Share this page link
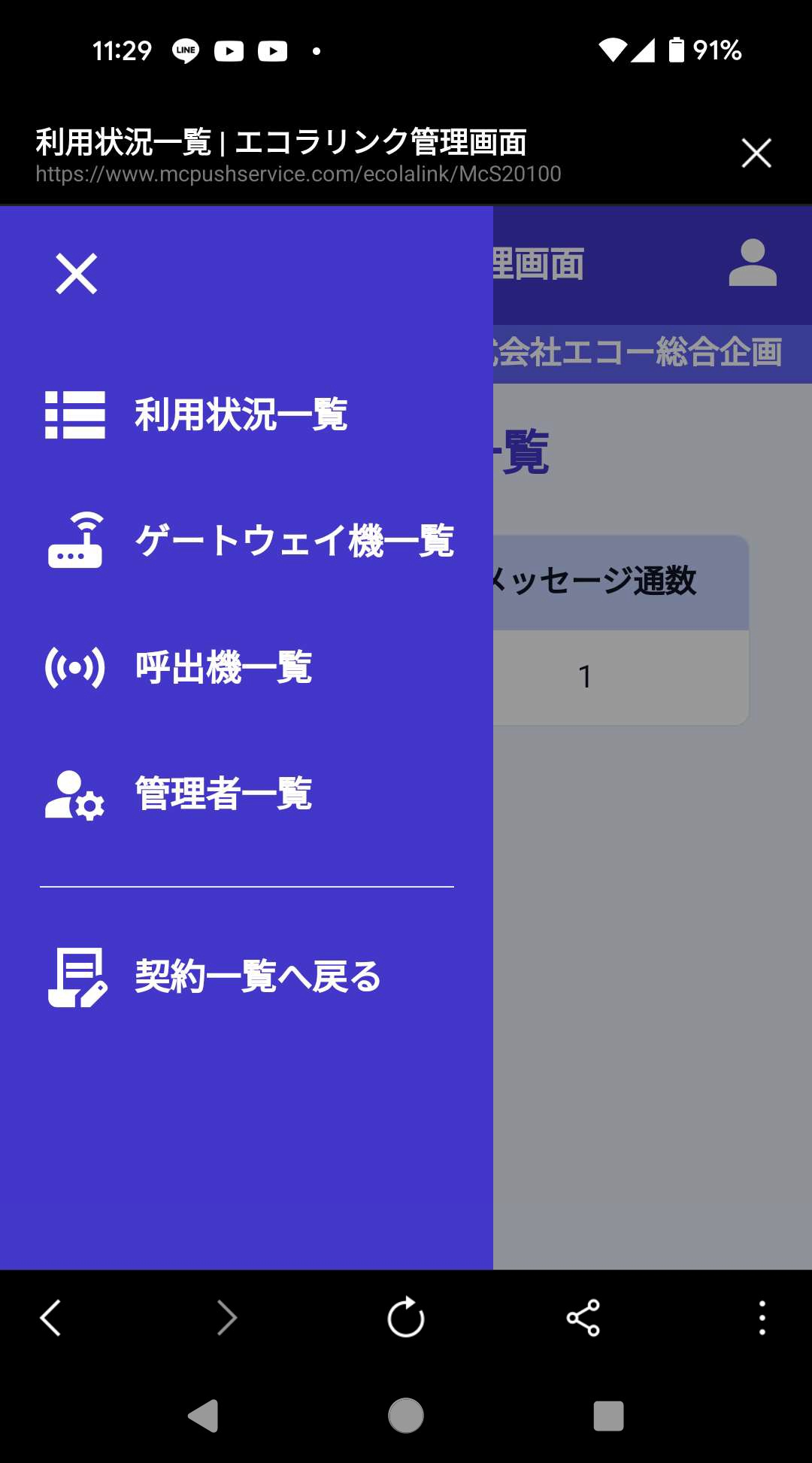The height and width of the screenshot is (1463, 812). tap(583, 1318)
